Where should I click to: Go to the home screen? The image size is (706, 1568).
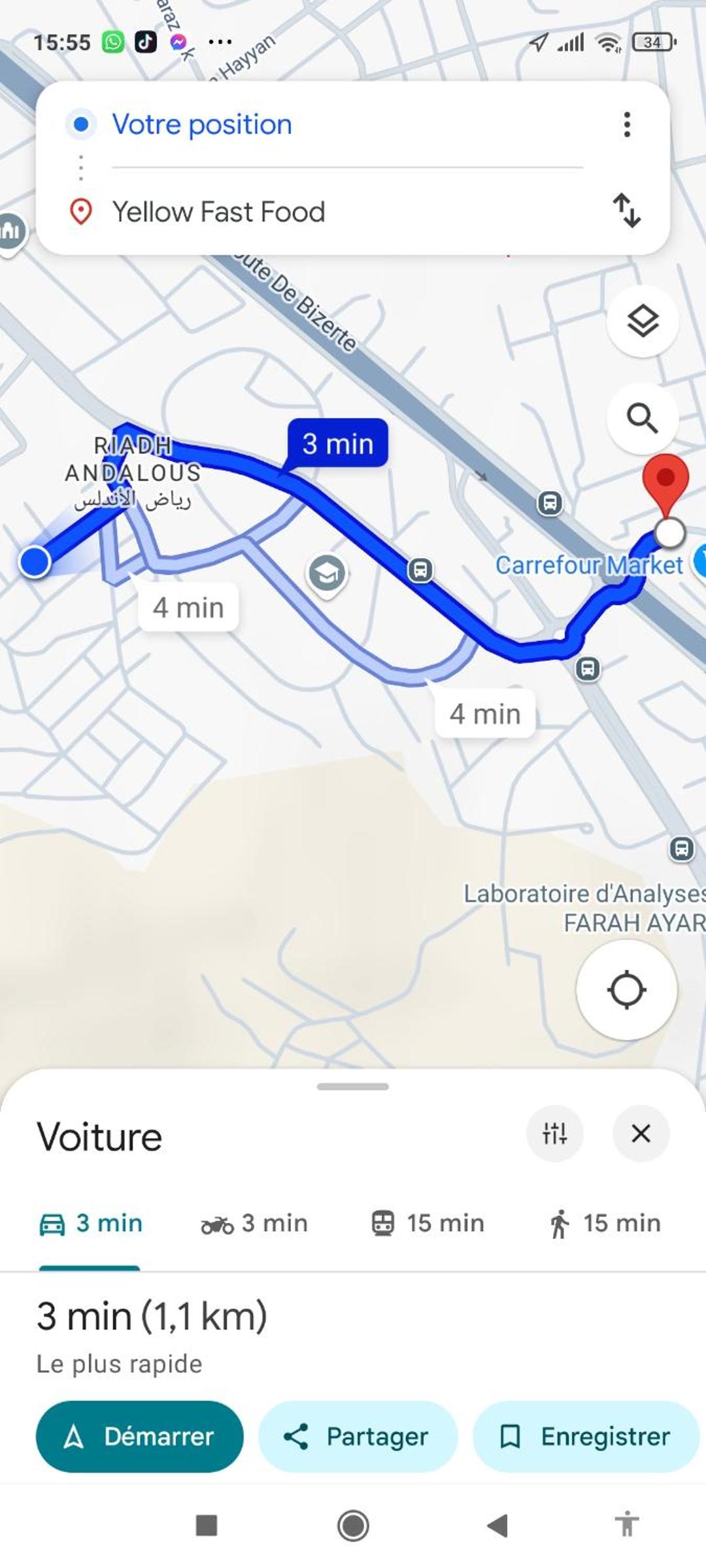pos(353,1526)
